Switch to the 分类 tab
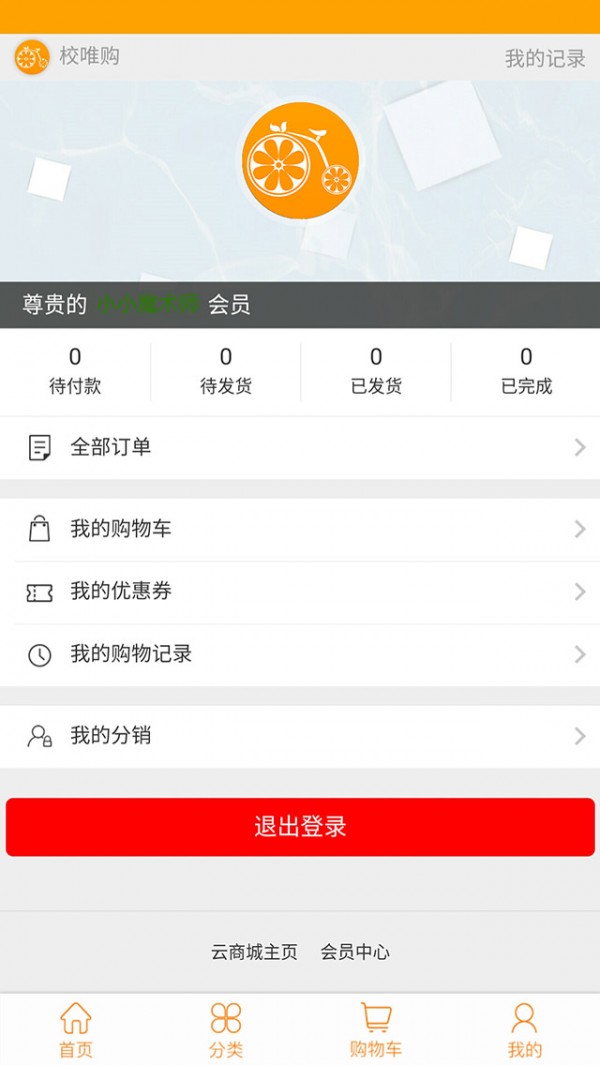The image size is (600, 1065). 226,1030
